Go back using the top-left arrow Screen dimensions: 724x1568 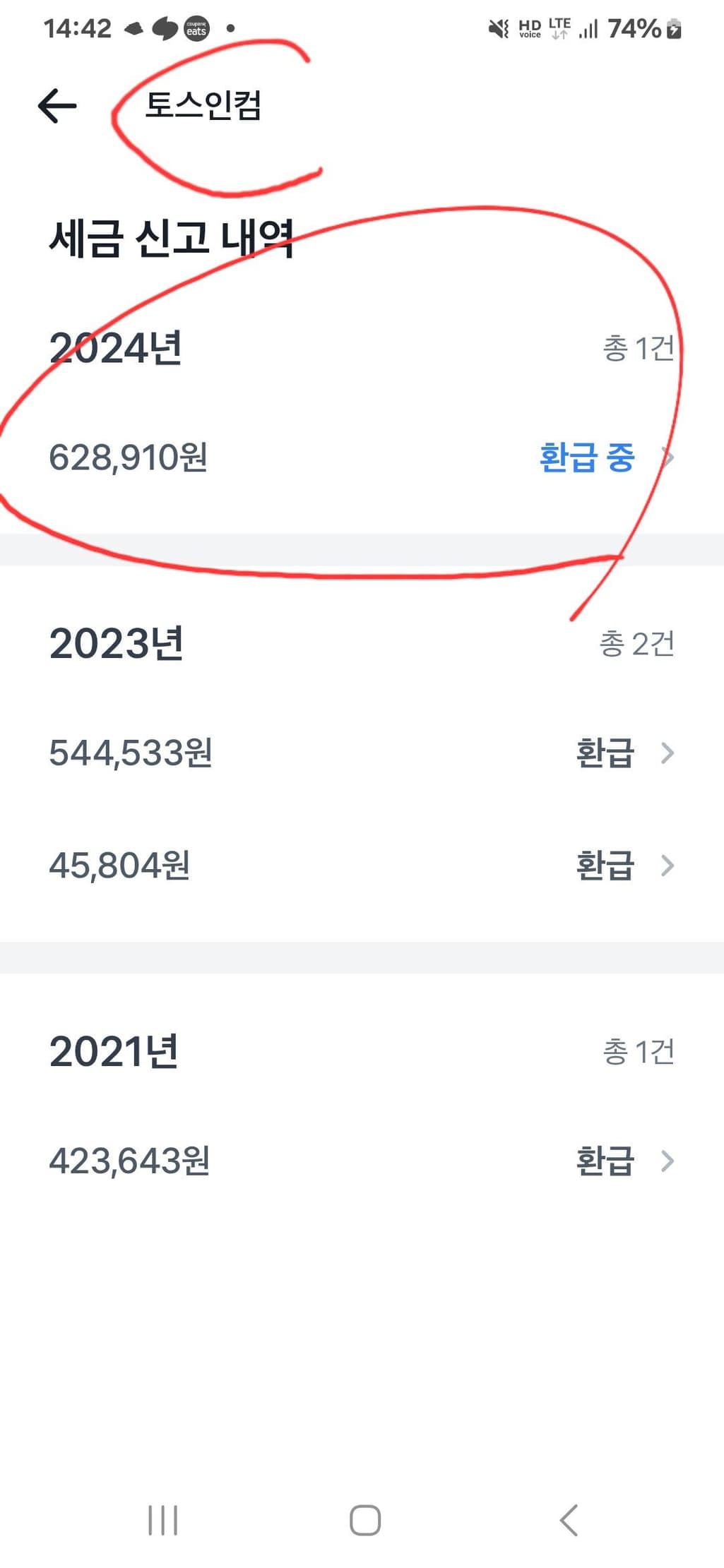(57, 106)
